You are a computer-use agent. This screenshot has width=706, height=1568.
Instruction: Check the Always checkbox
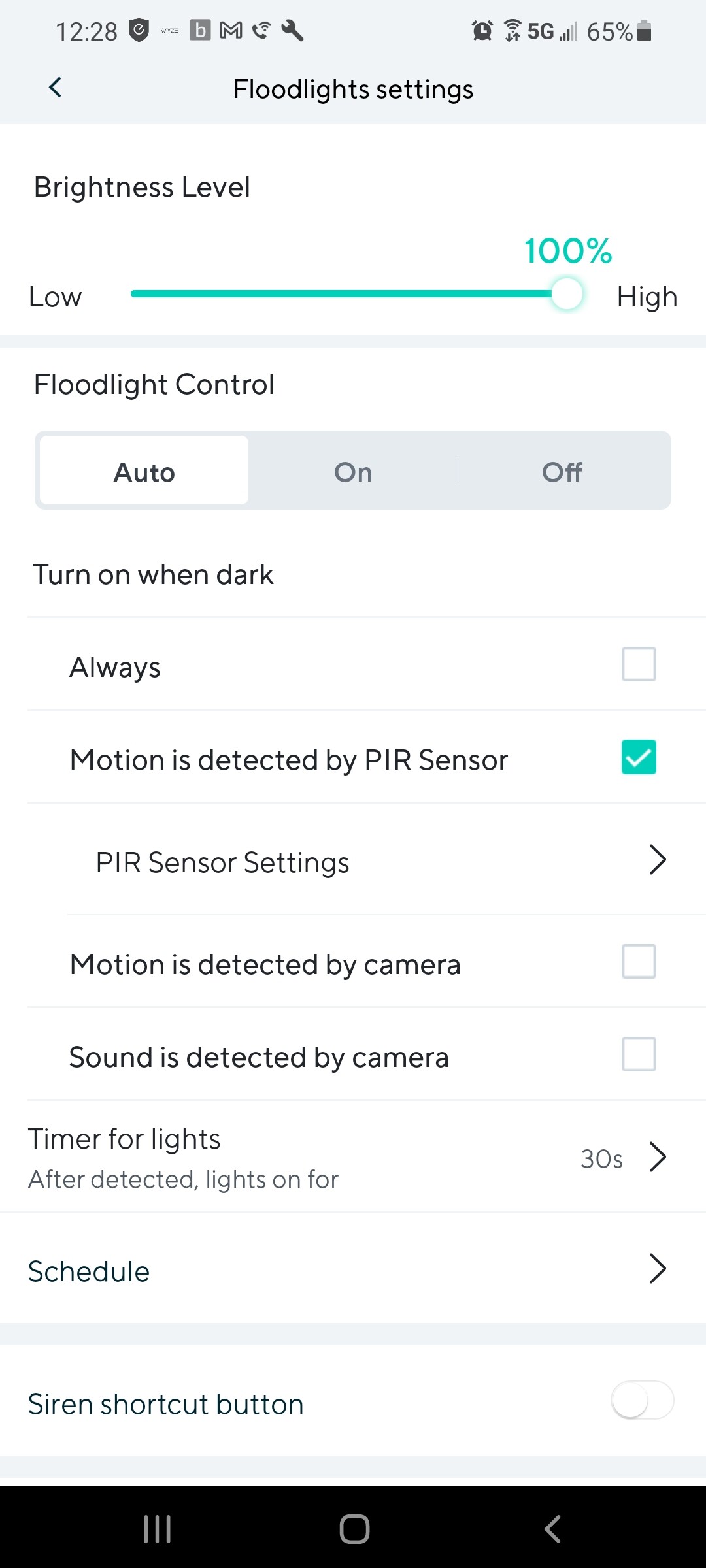(638, 664)
